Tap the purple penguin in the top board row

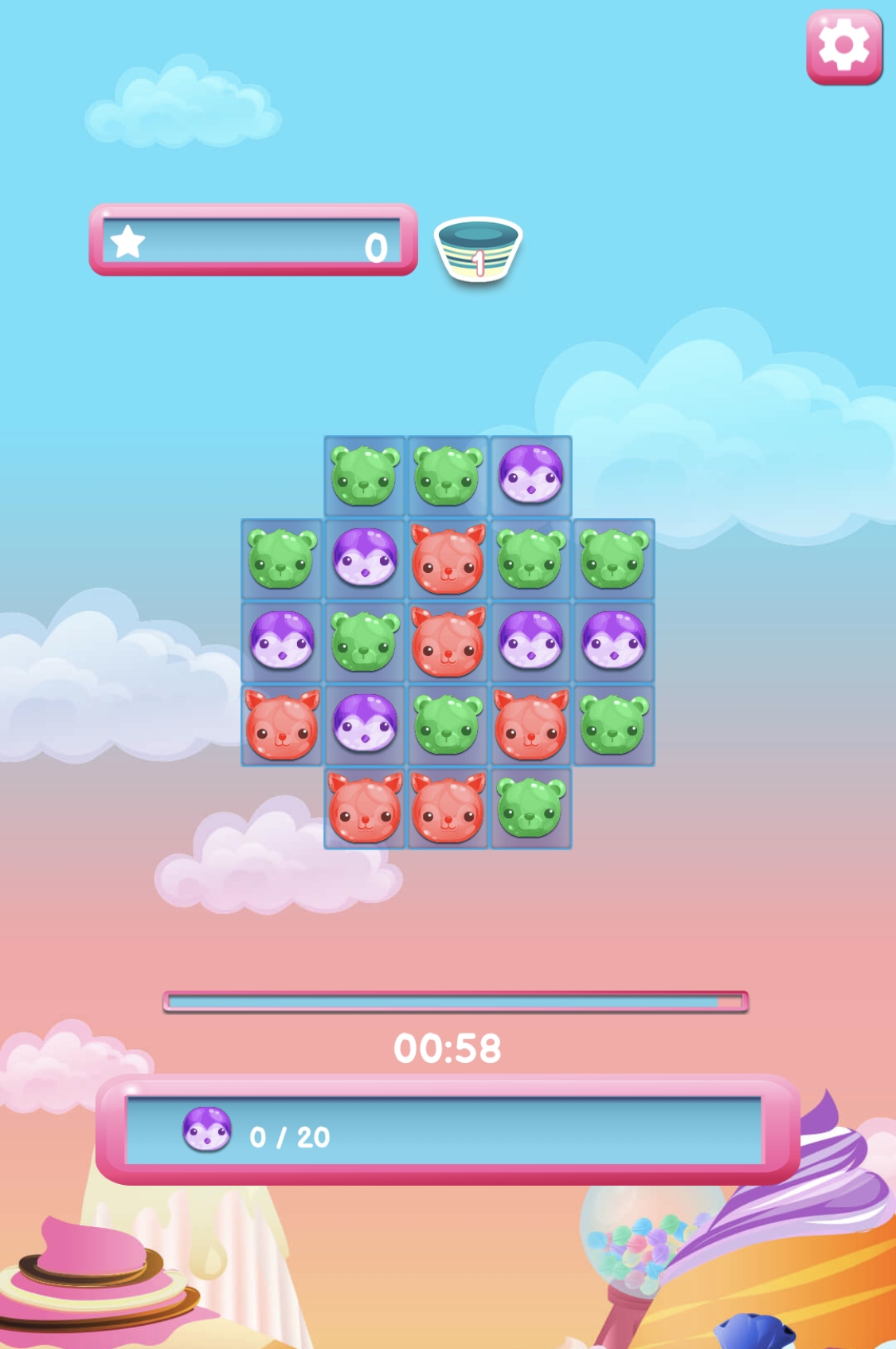point(530,476)
